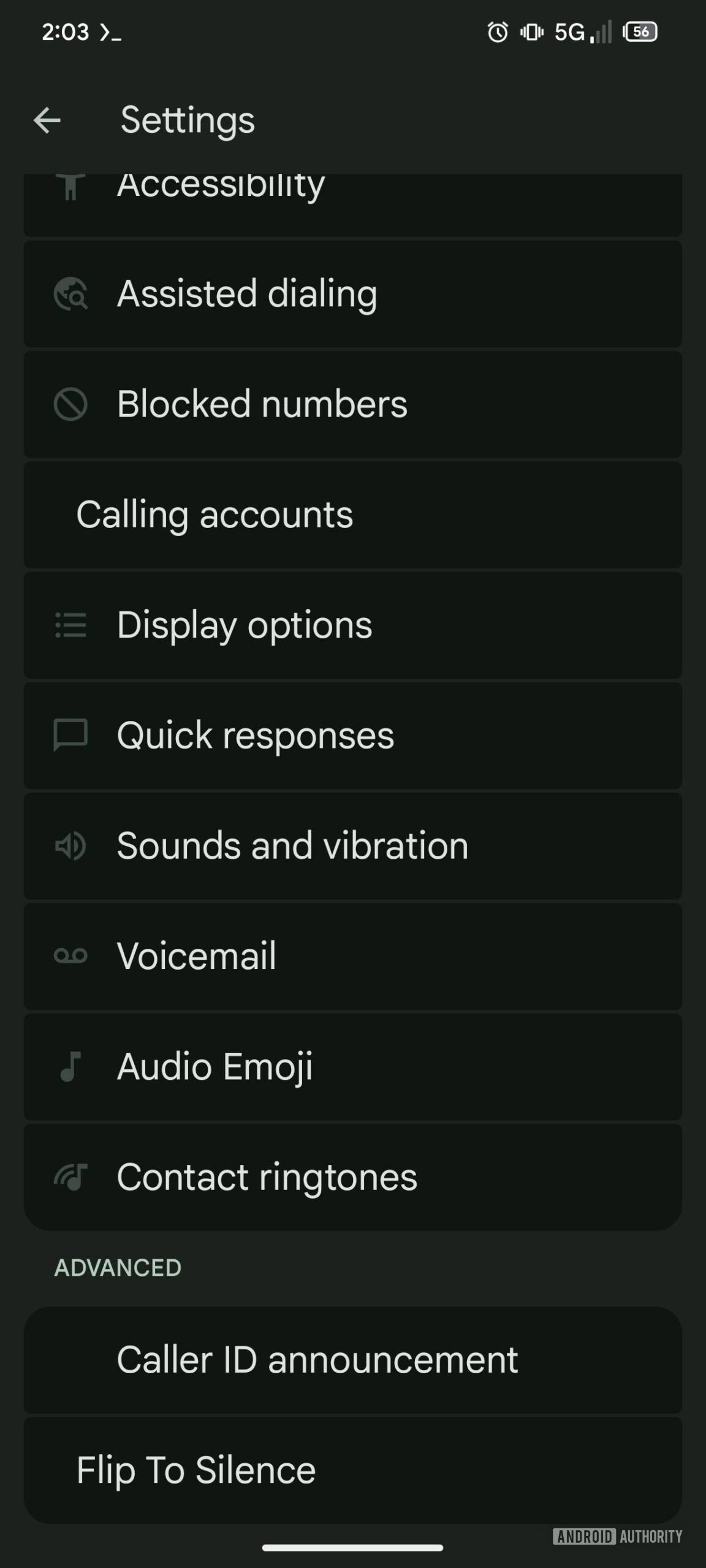Screen dimensions: 706x1568
Task: Open Calling accounts
Action: coord(352,514)
